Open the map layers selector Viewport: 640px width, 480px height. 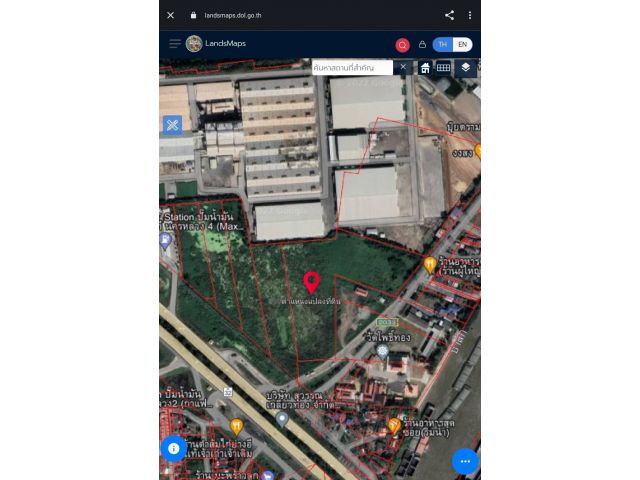tap(466, 67)
